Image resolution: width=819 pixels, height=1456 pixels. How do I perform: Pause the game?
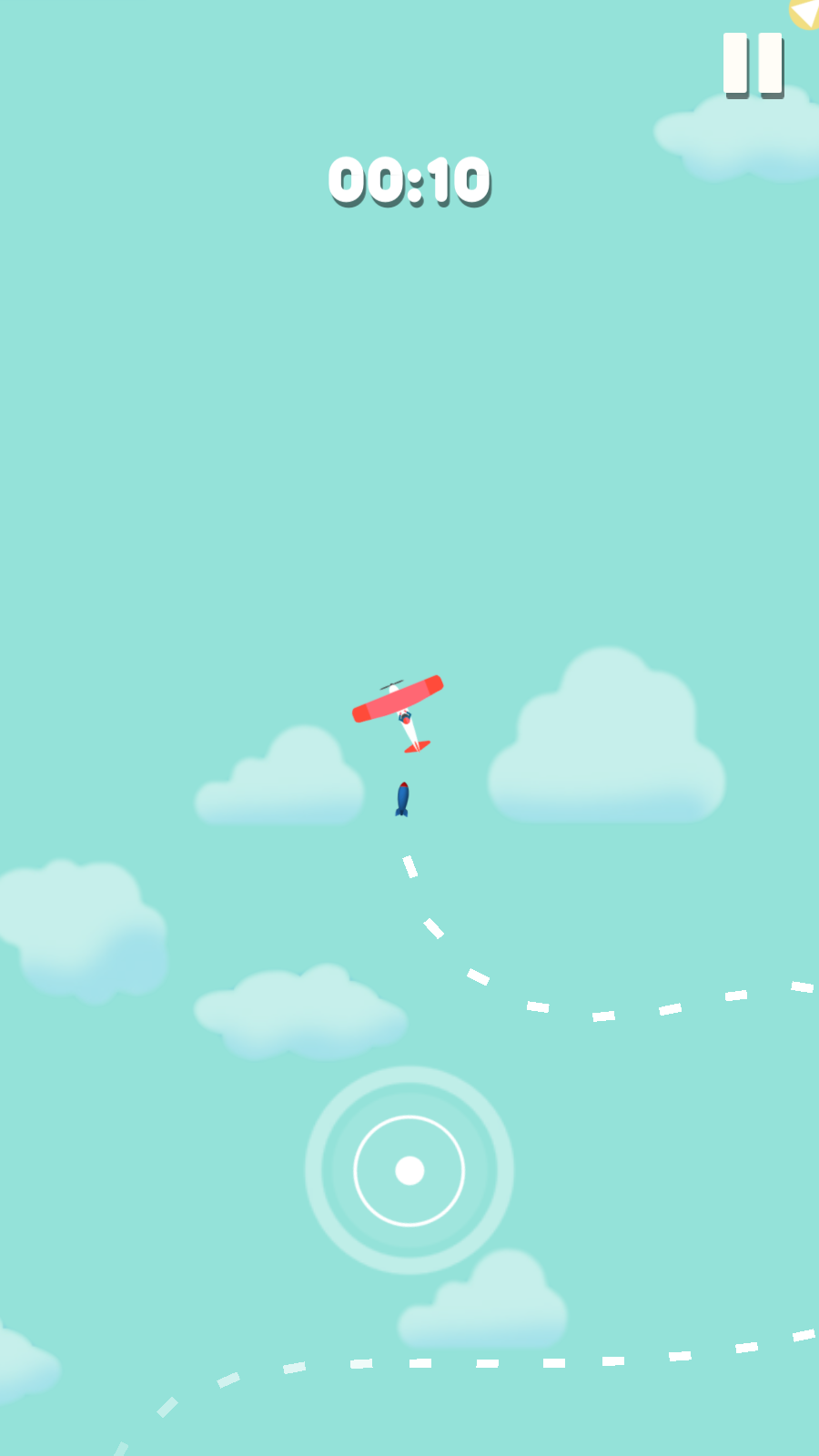point(753,64)
